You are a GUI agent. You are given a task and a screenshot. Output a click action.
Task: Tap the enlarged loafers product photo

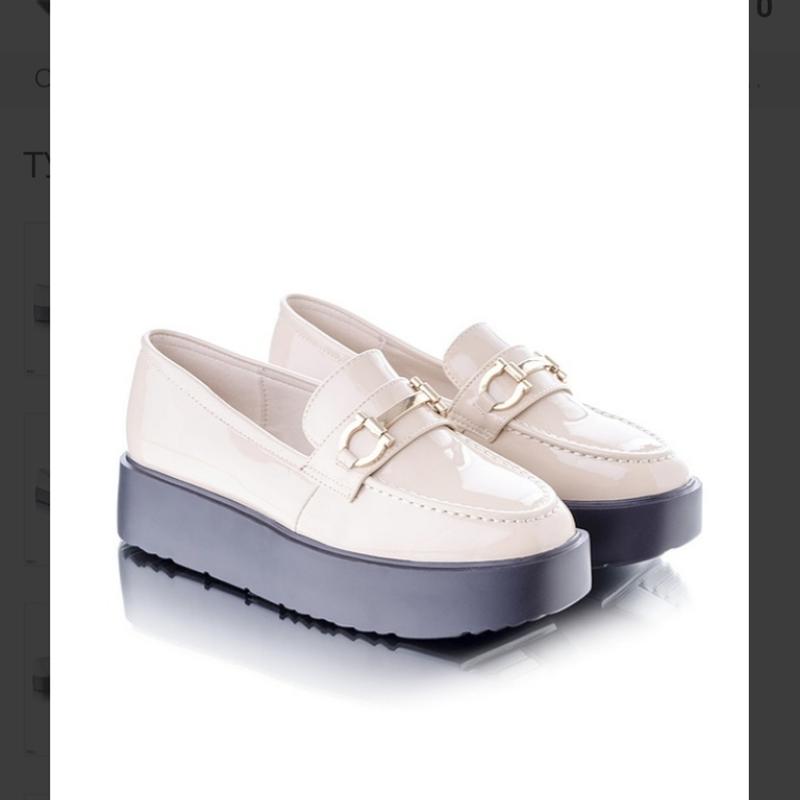(400, 450)
